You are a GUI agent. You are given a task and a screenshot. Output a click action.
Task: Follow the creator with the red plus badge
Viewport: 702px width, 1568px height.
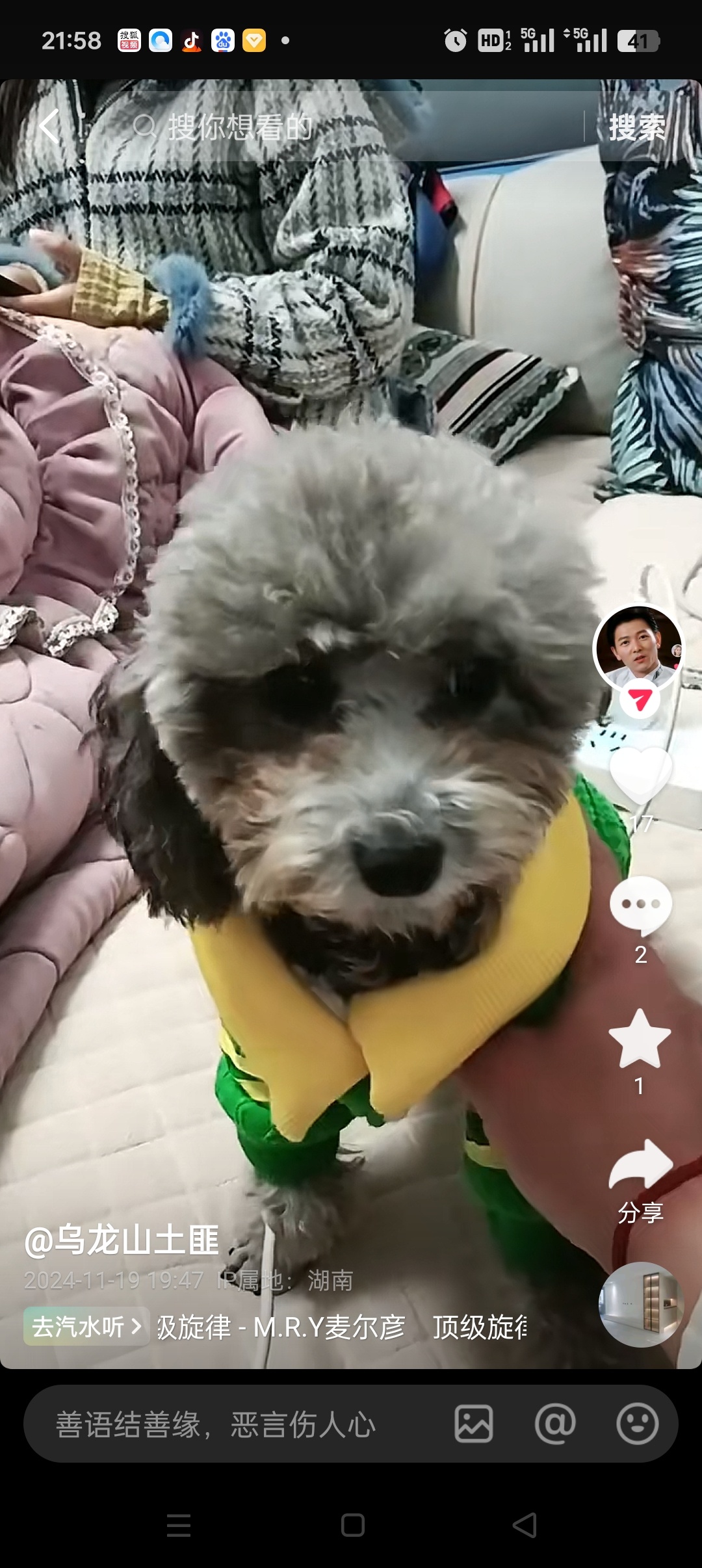pos(640,700)
